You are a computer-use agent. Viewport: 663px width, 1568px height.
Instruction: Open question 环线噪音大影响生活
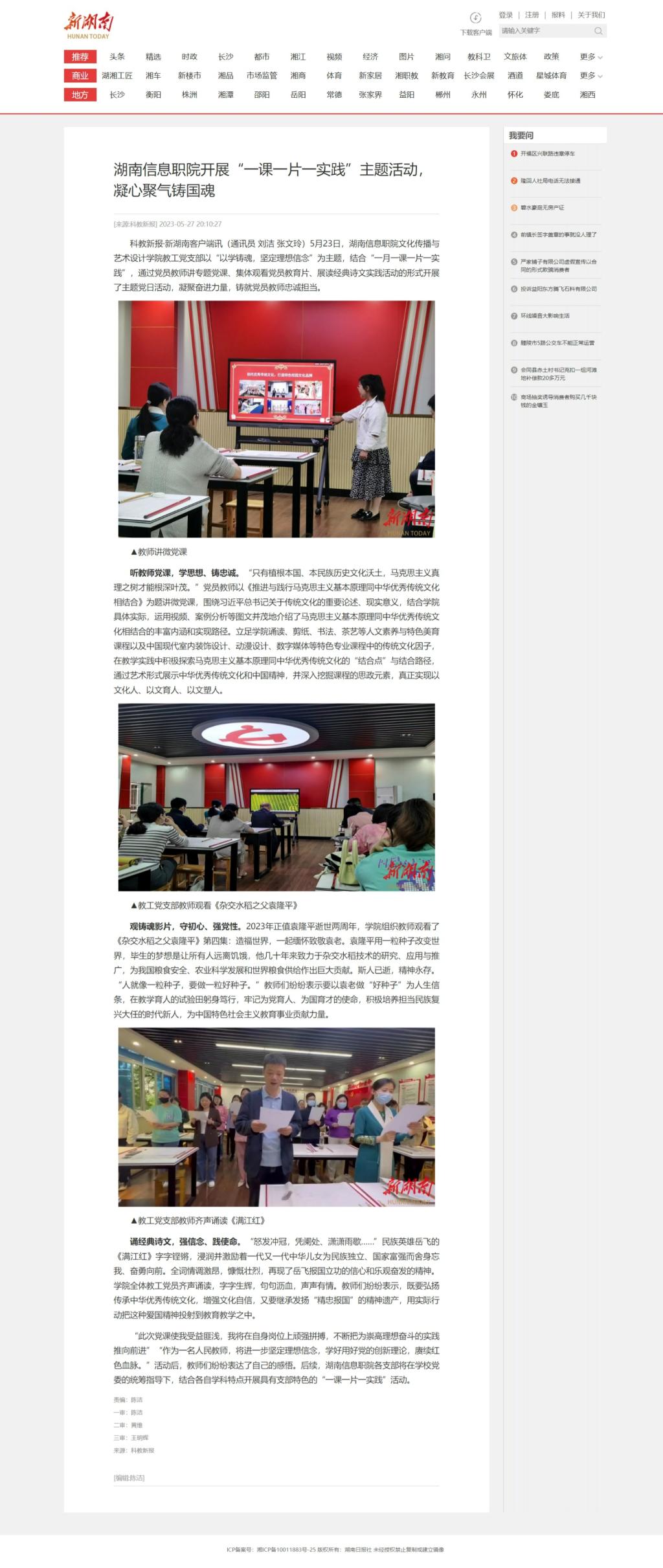pyautogui.click(x=545, y=316)
